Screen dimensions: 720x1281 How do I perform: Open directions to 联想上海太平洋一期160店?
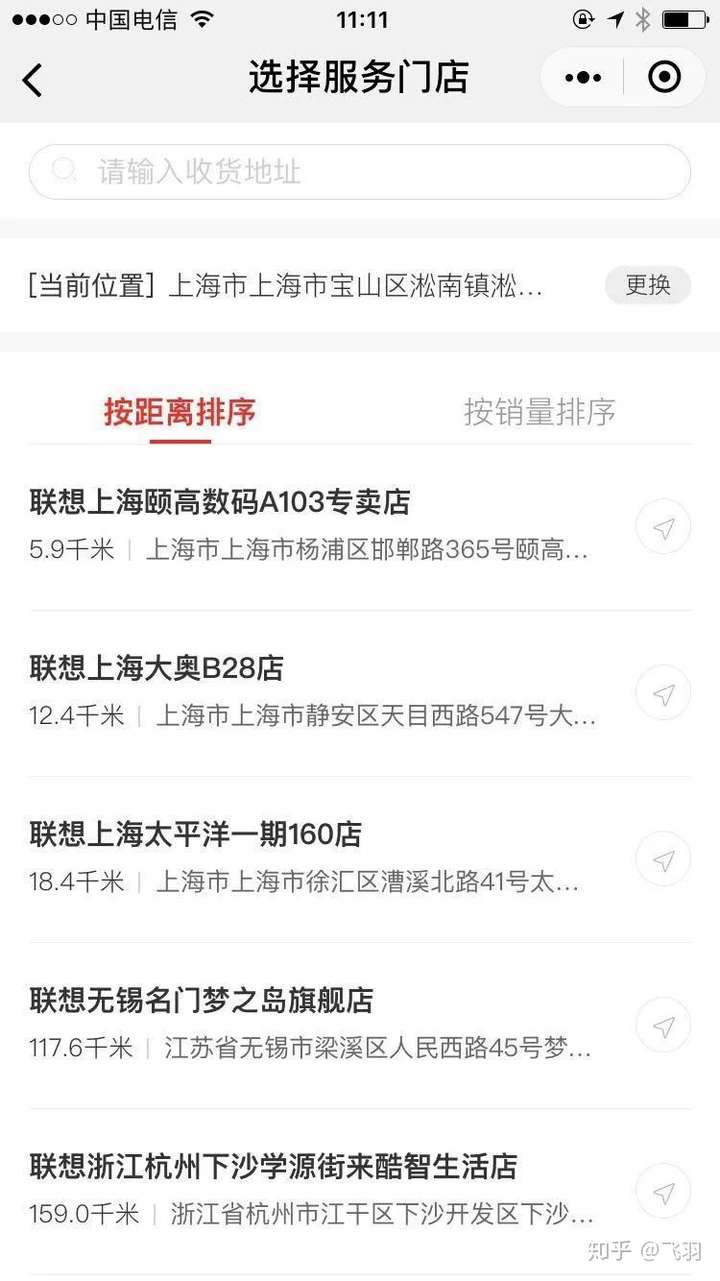[x=663, y=860]
